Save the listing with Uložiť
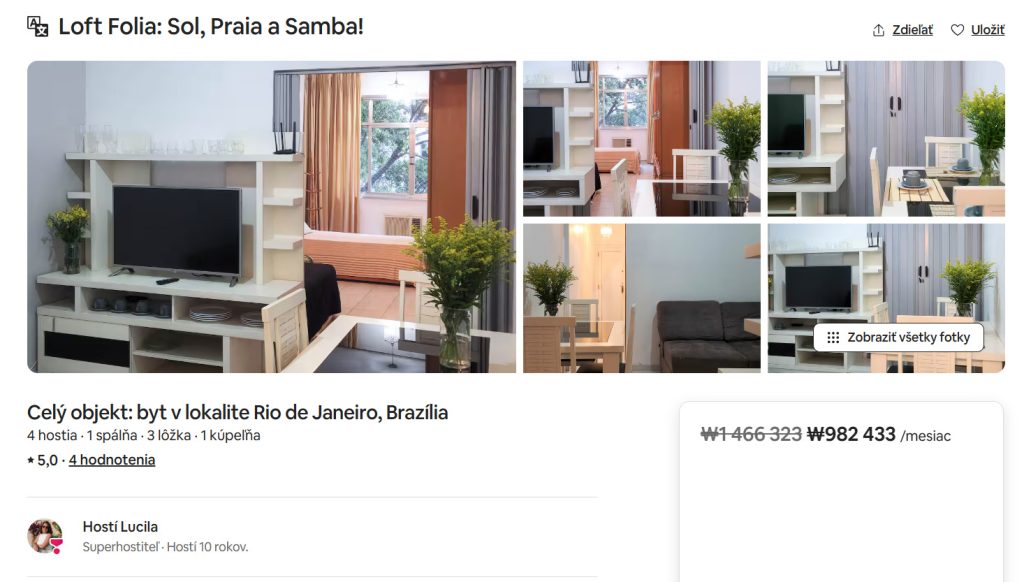Screen dimensions: 1024x582 pos(977,30)
